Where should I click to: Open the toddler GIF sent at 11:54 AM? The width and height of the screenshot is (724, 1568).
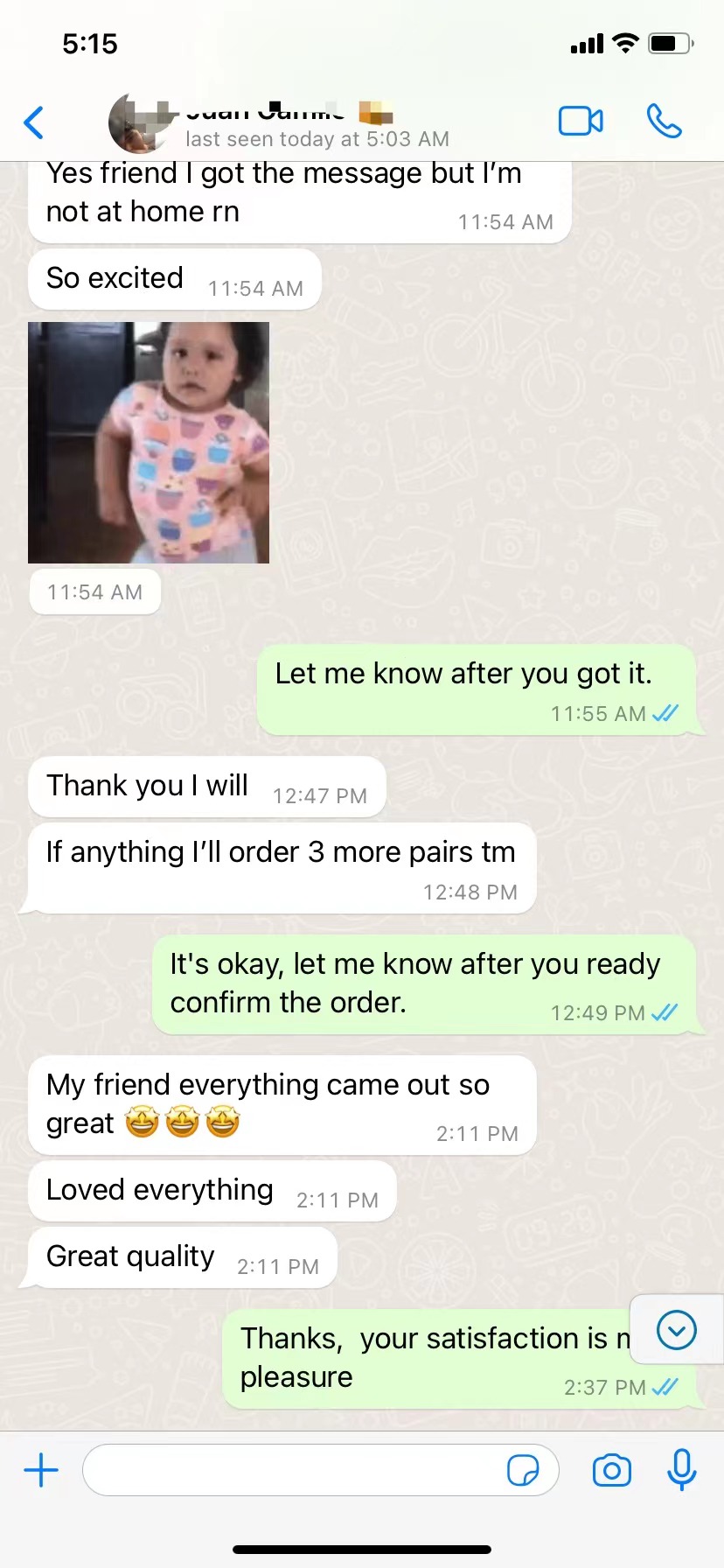coord(149,442)
